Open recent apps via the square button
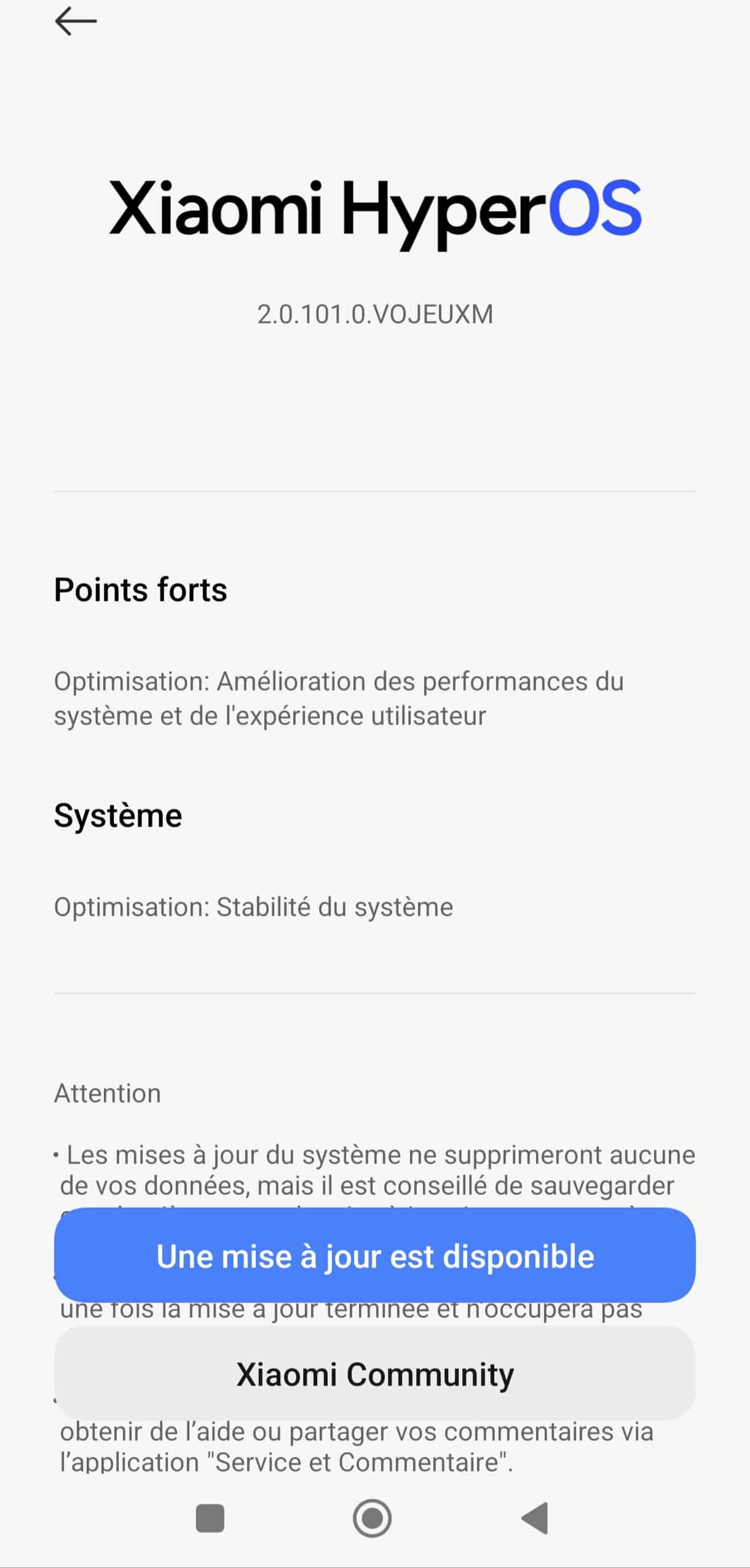 pos(210,1518)
